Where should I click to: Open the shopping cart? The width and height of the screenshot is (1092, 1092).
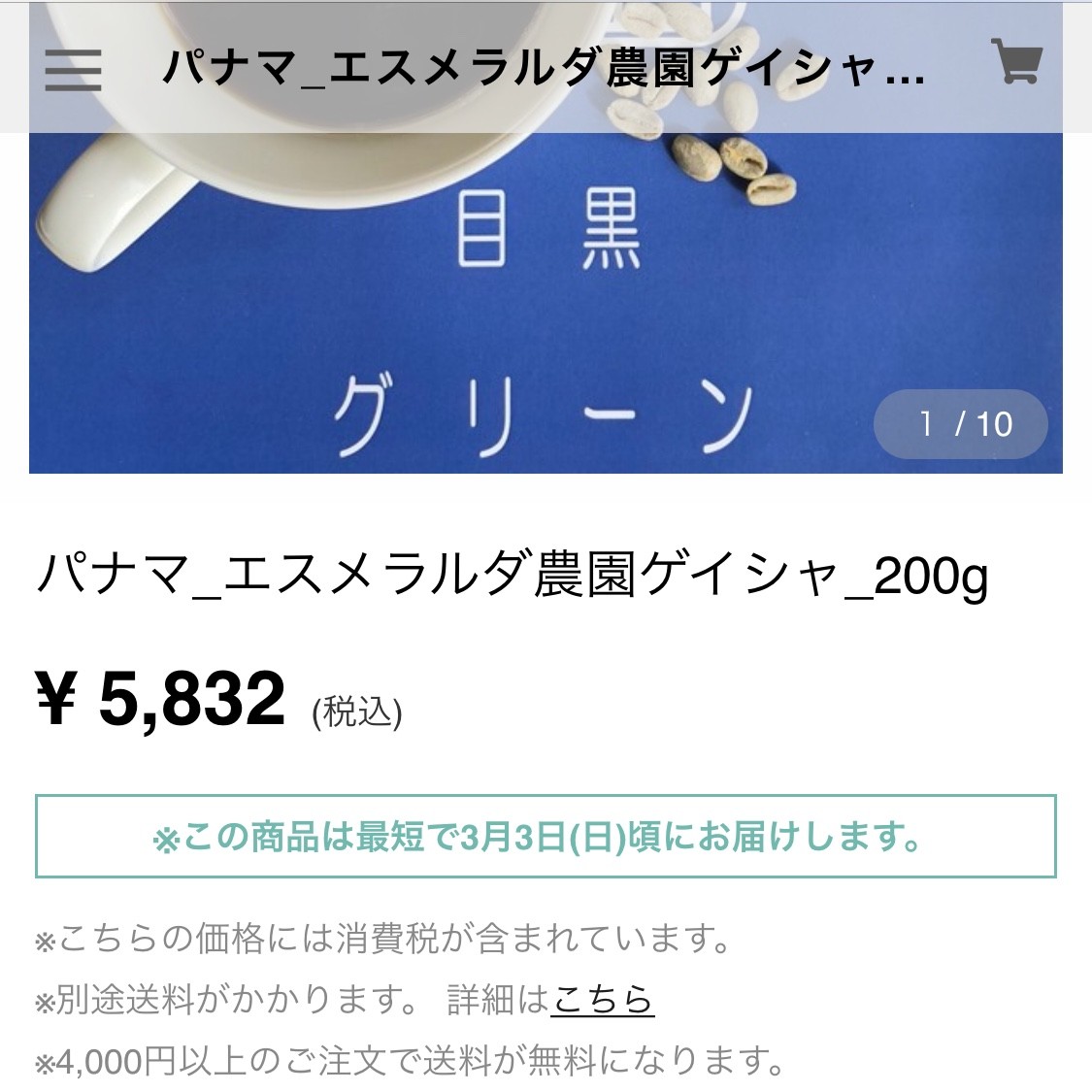1015,62
